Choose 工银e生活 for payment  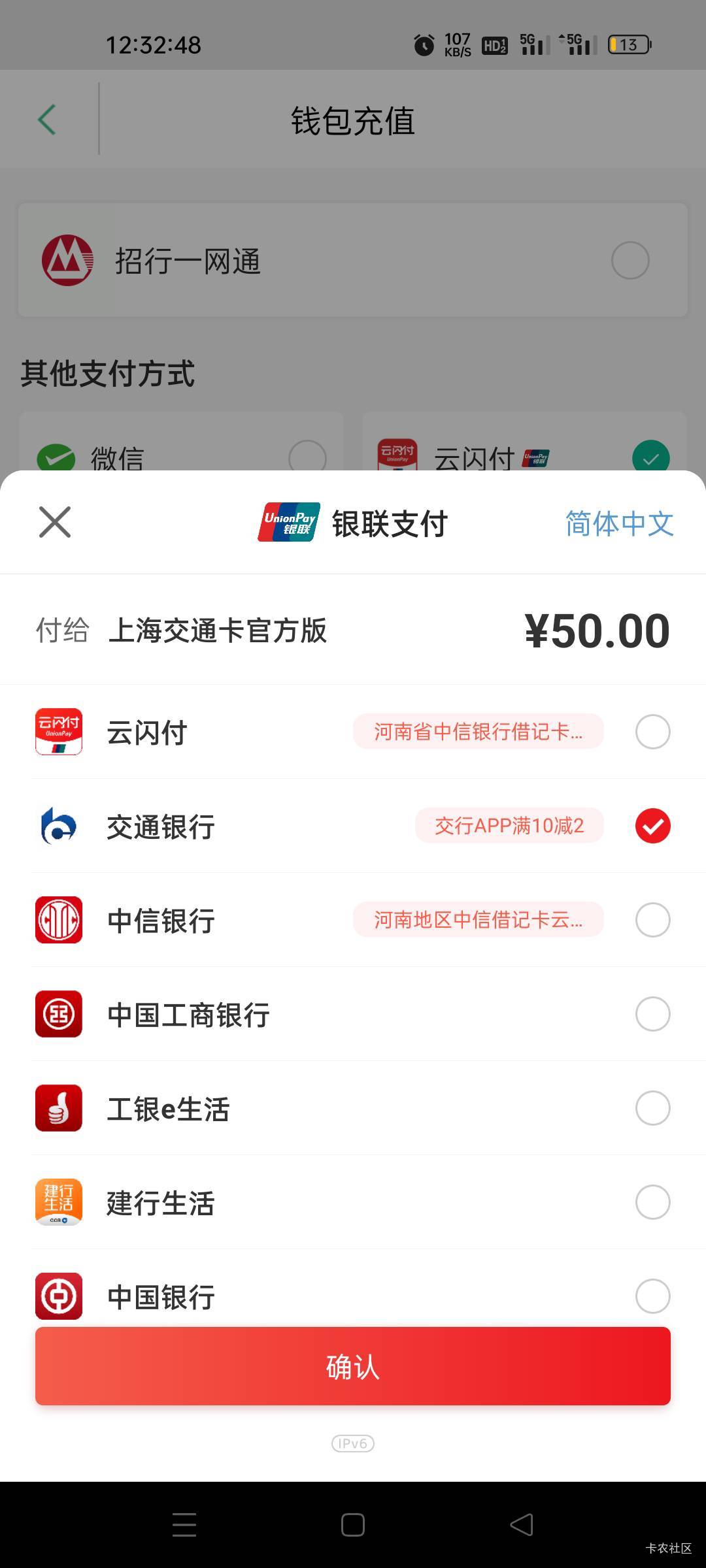(x=353, y=1108)
